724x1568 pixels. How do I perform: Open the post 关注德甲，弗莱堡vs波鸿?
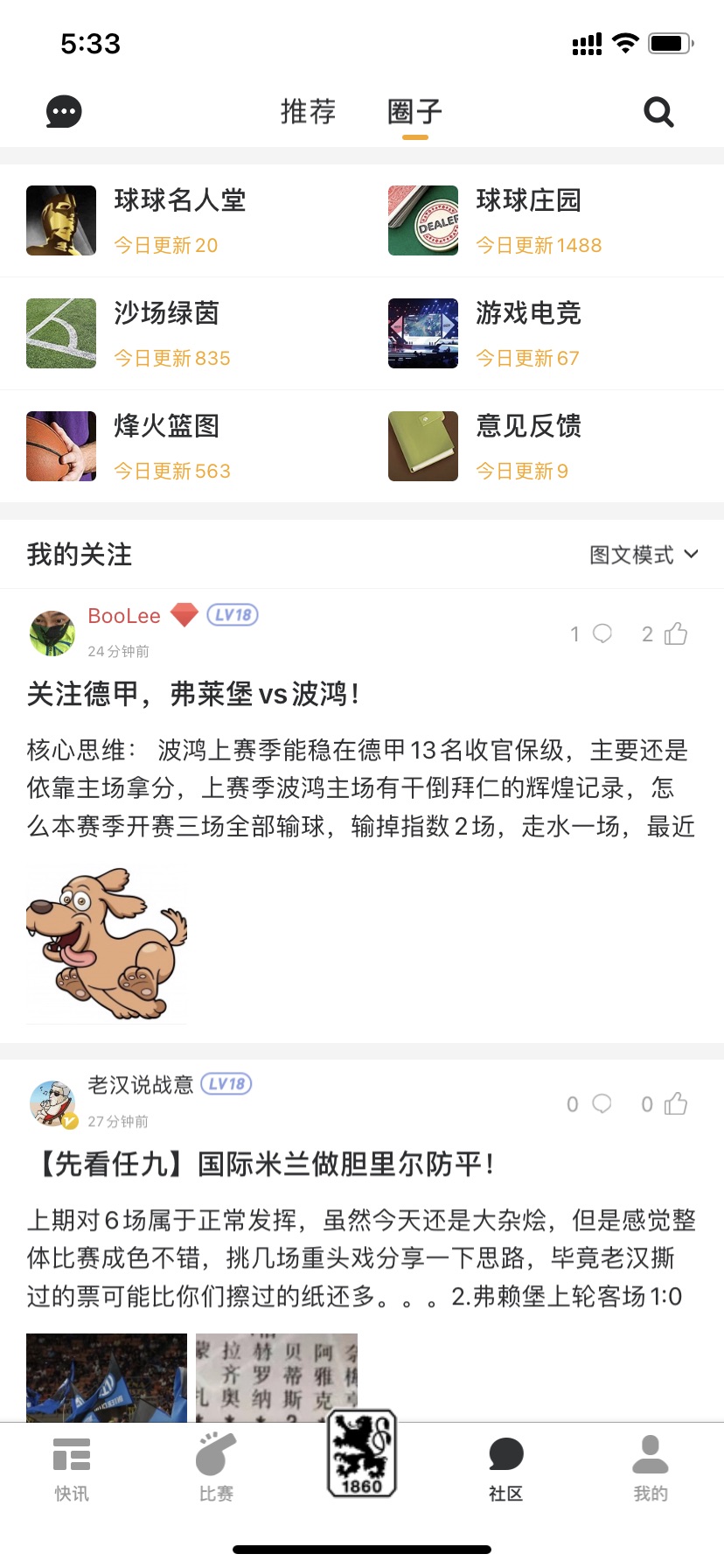(x=193, y=694)
